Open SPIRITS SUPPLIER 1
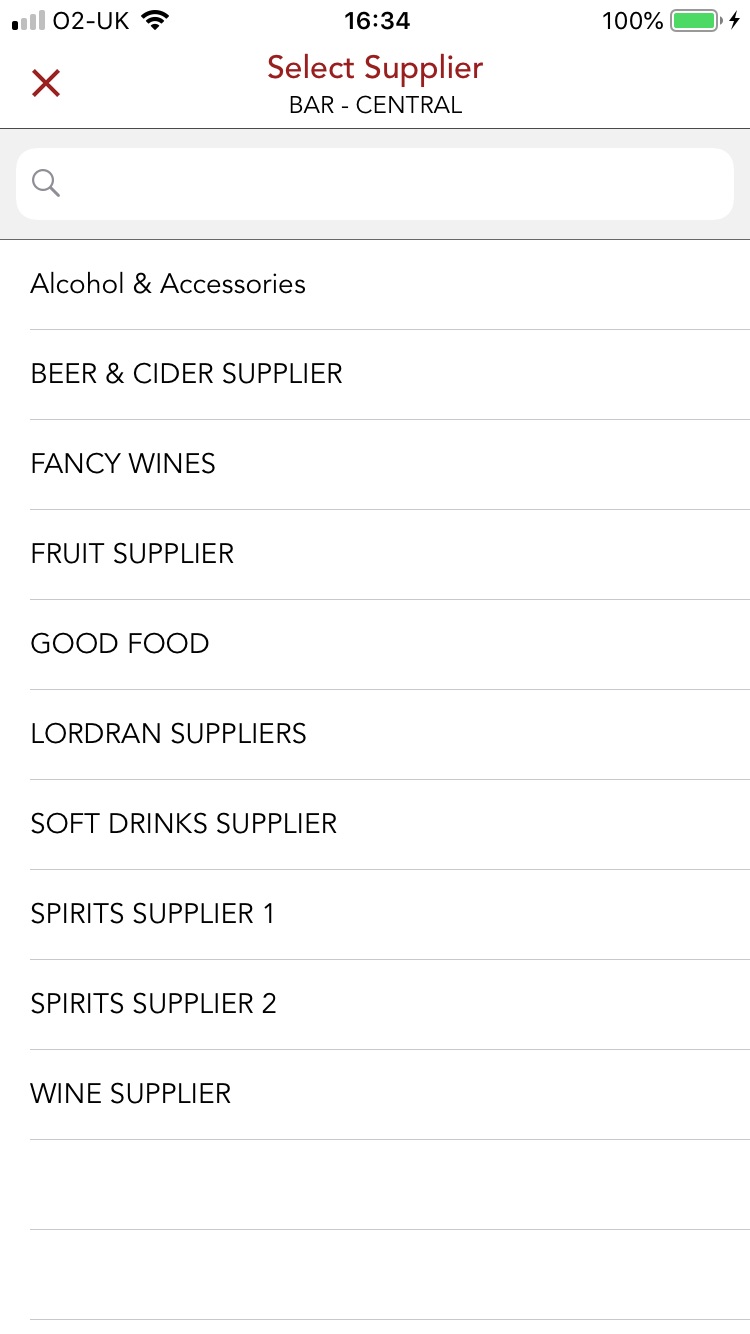 tap(152, 914)
